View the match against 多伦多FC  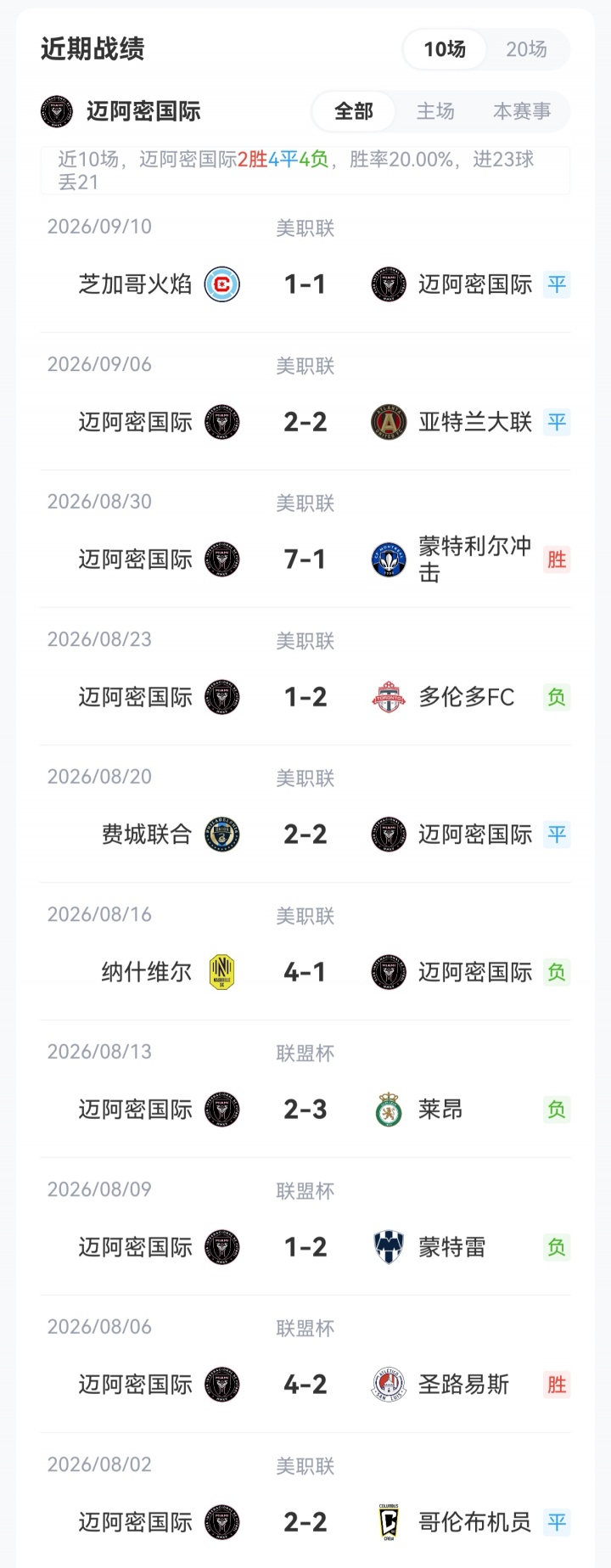point(305,677)
